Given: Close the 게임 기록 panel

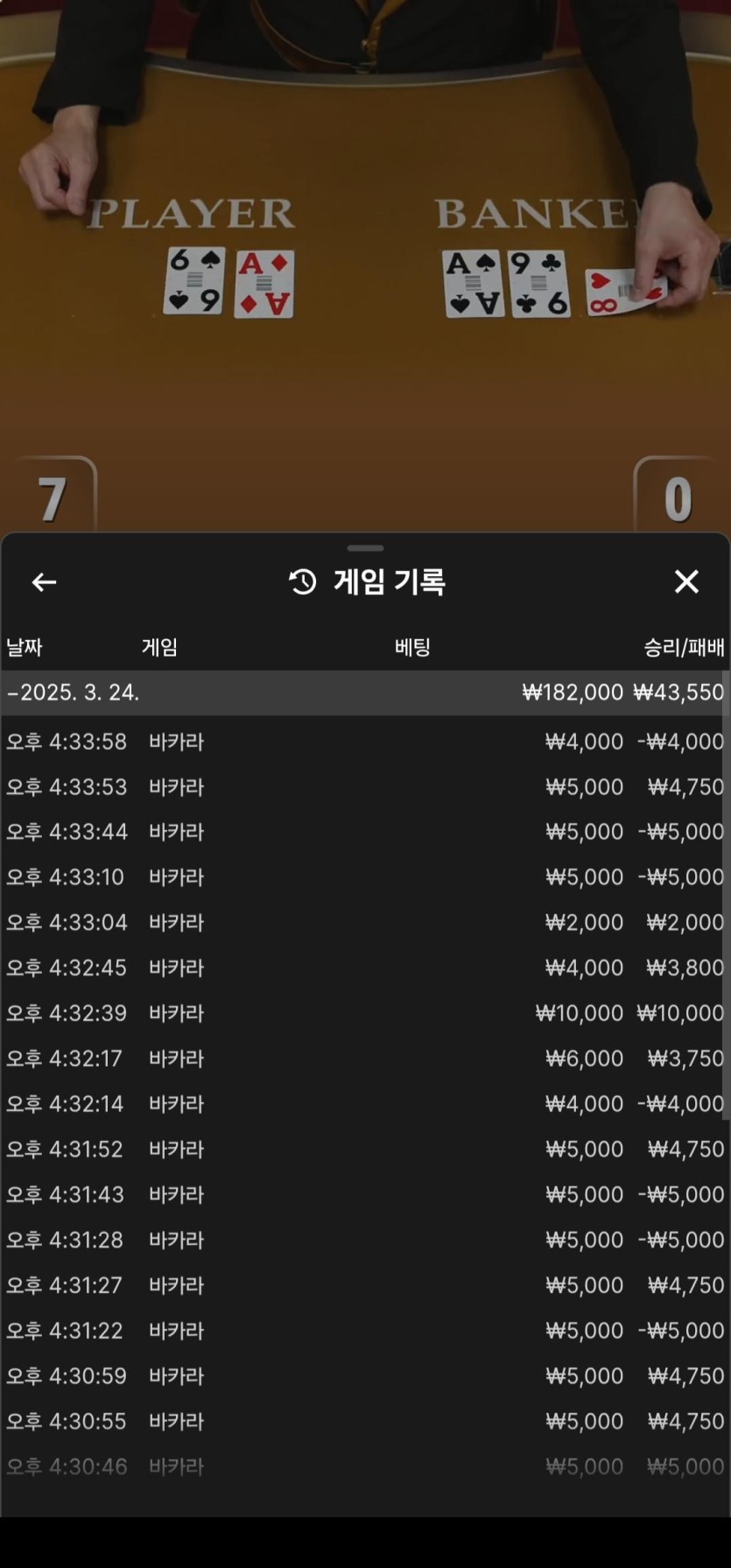Looking at the screenshot, I should pyautogui.click(x=686, y=582).
